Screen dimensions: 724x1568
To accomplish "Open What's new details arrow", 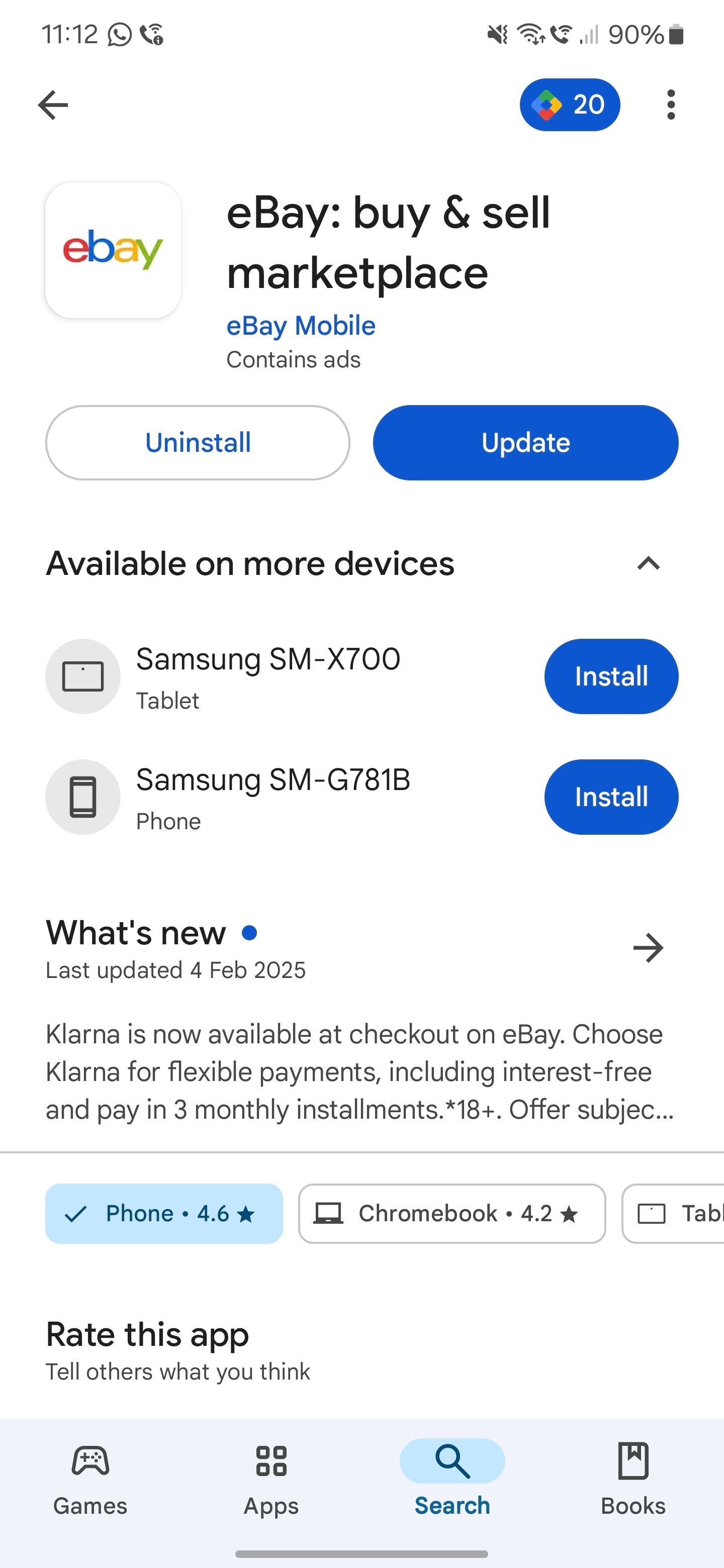I will click(648, 948).
